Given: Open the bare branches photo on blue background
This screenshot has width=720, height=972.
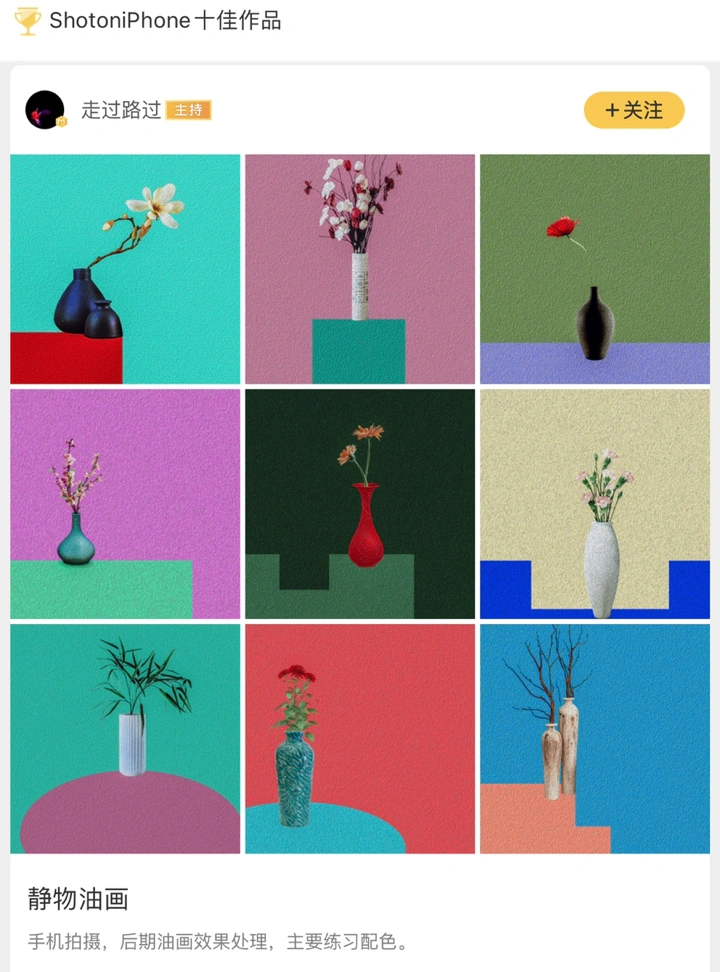Looking at the screenshot, I should (595, 739).
